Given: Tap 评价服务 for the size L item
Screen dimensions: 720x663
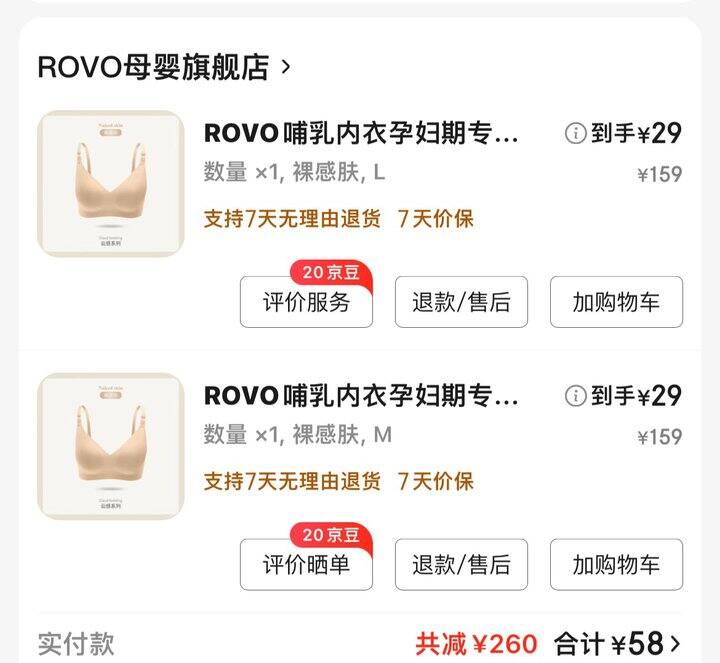Looking at the screenshot, I should [x=306, y=302].
